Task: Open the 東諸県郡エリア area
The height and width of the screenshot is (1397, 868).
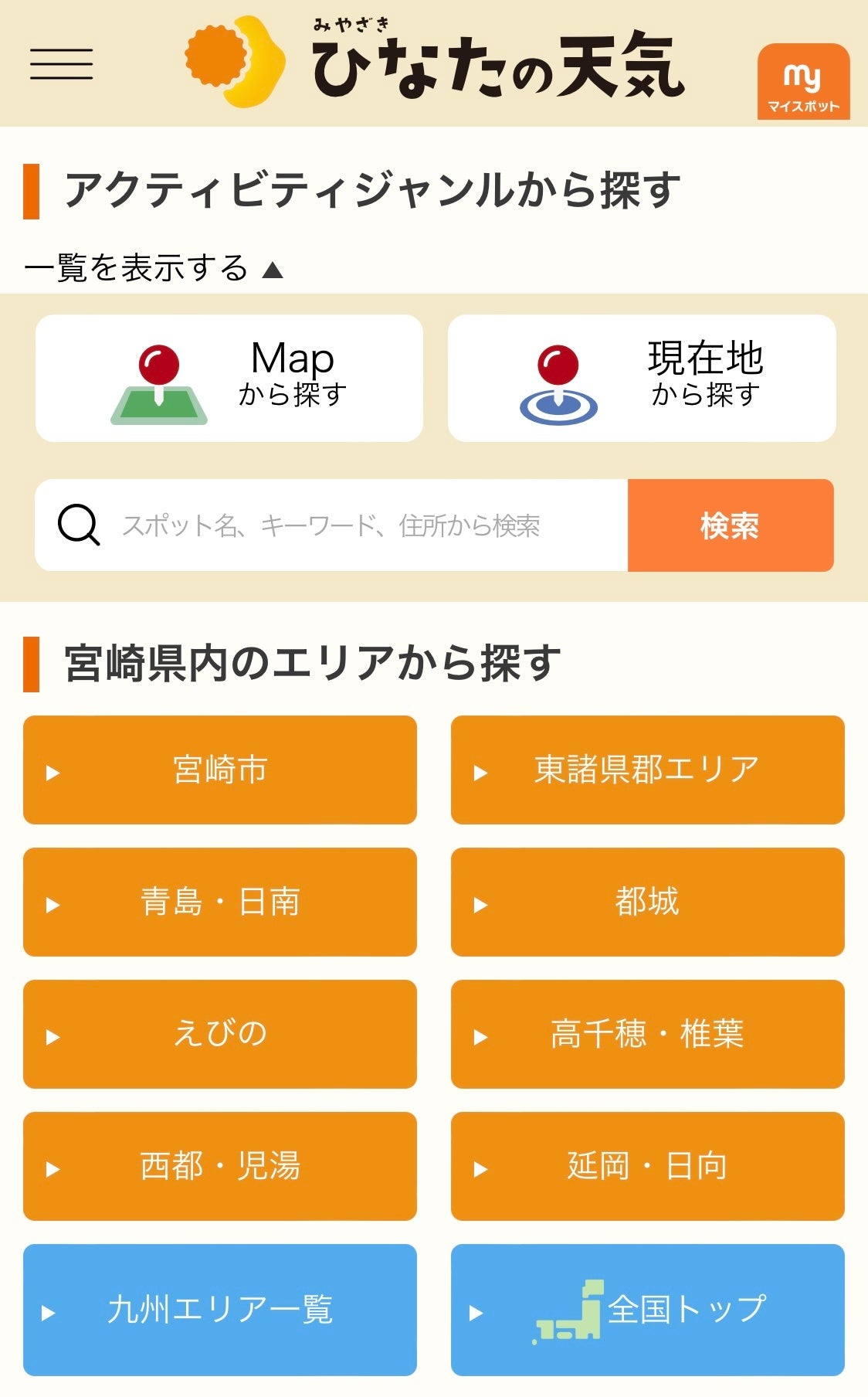Action: 647,770
